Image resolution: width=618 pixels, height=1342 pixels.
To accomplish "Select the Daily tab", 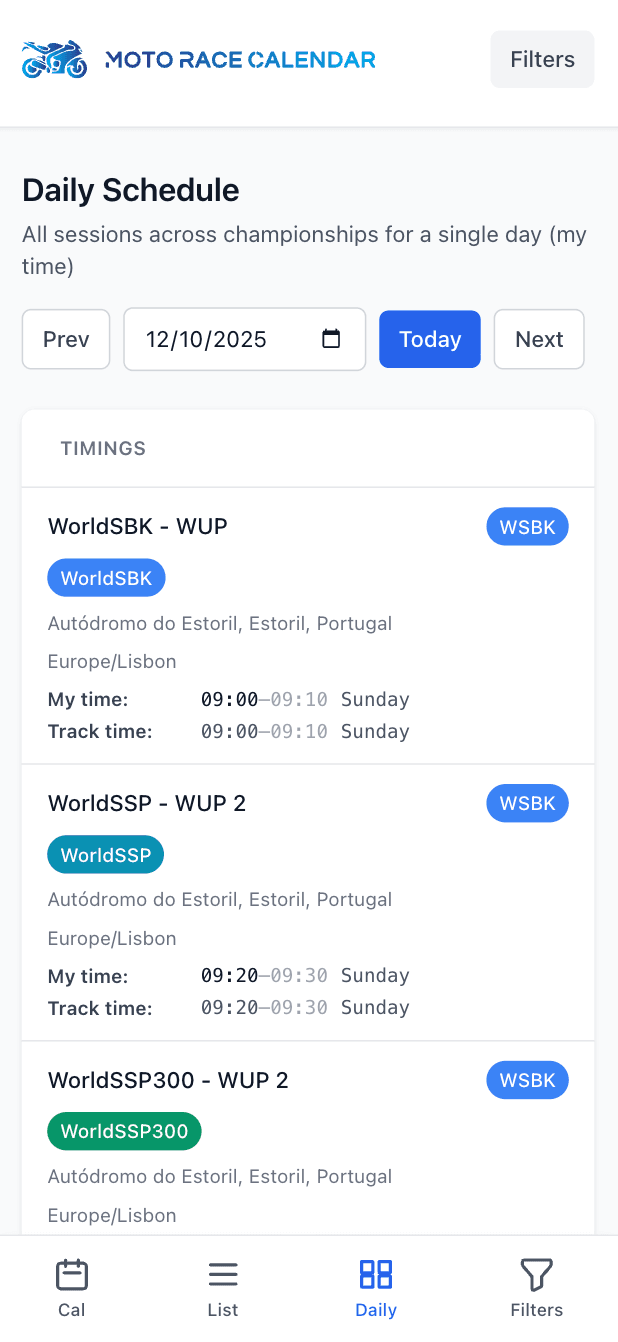I will click(x=376, y=1288).
